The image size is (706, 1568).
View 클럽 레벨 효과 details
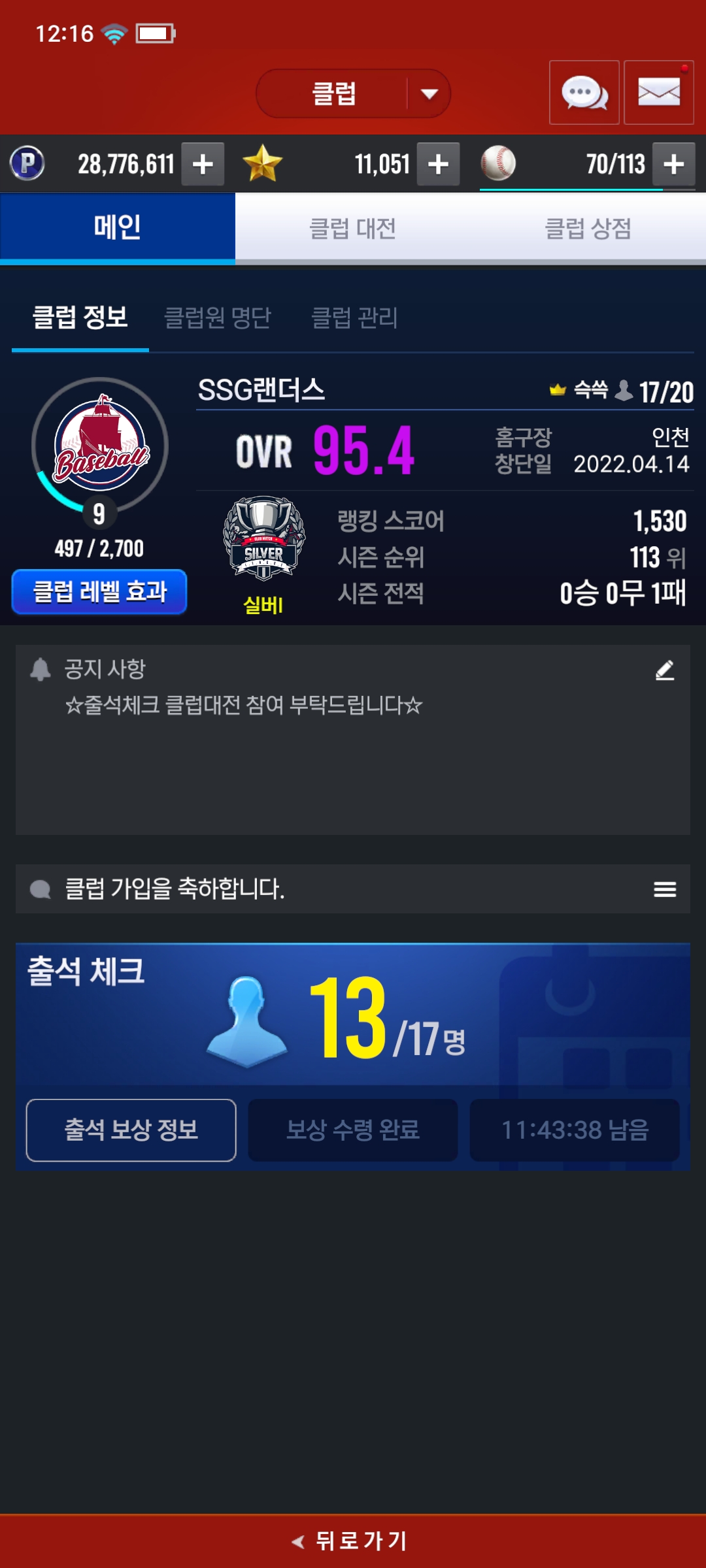99,592
